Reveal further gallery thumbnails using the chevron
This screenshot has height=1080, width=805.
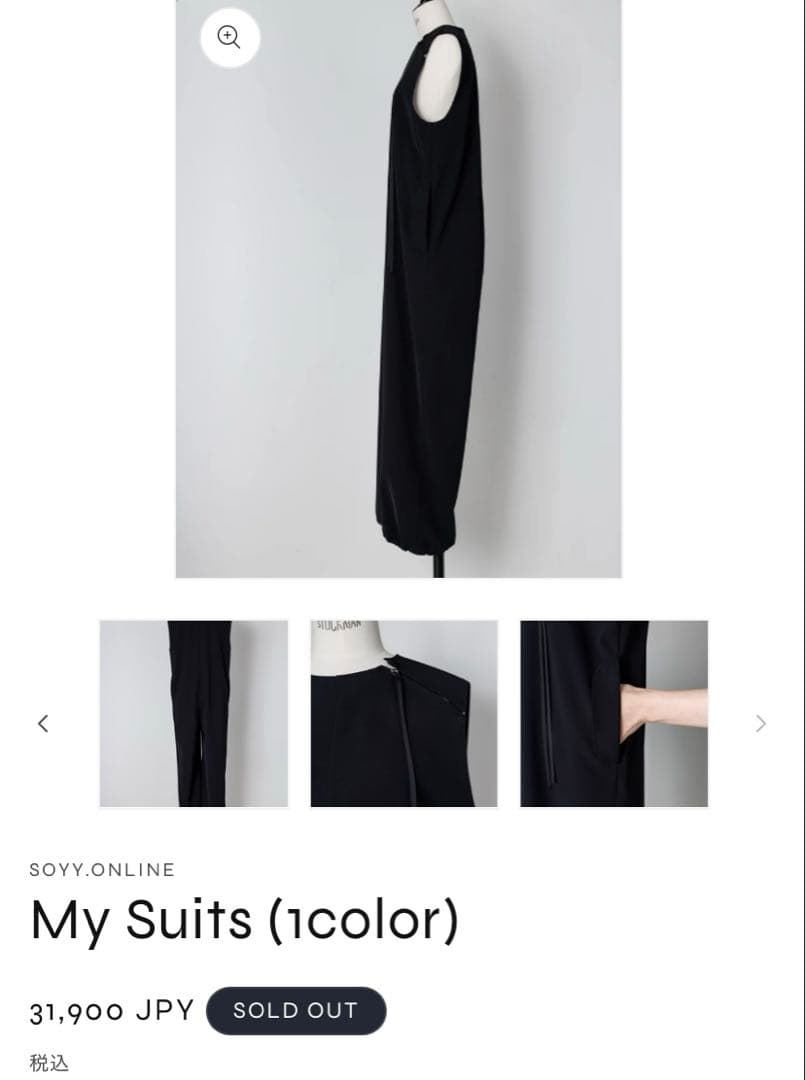761,723
